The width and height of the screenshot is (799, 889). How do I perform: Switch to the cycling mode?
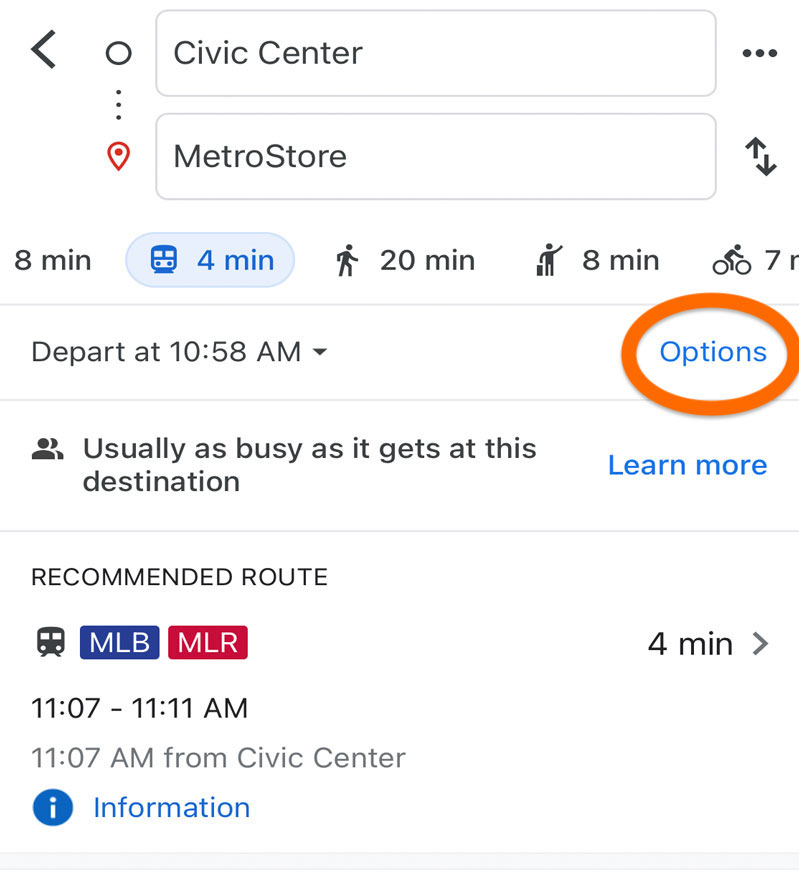[x=755, y=261]
